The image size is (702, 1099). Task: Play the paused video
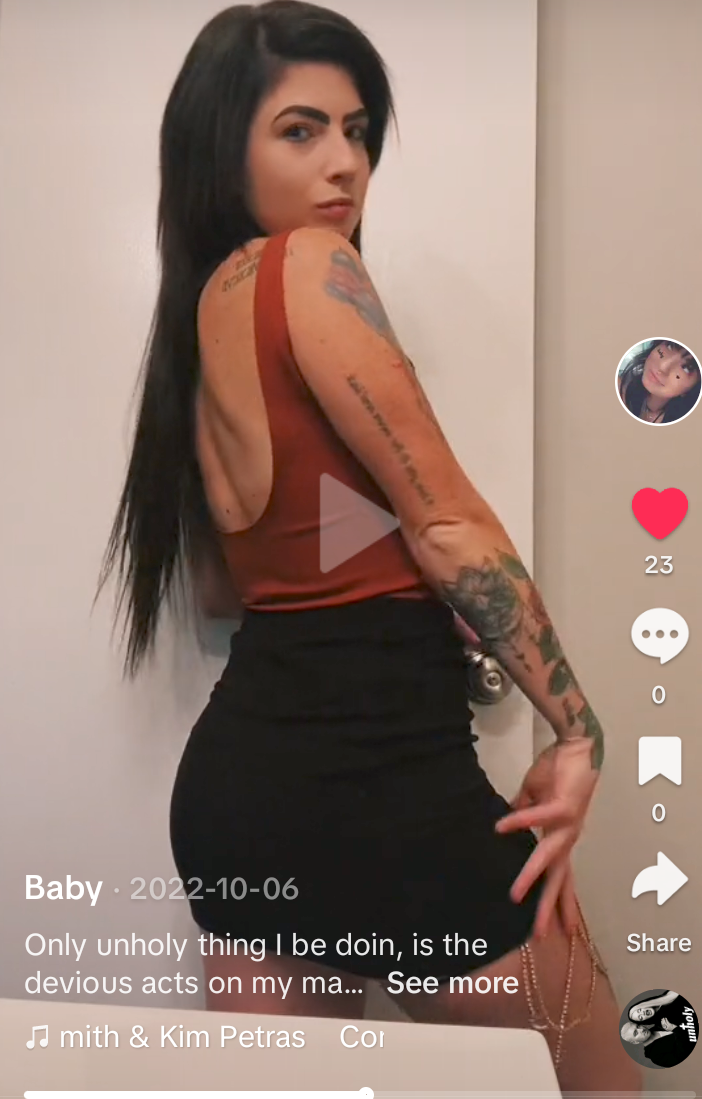click(x=357, y=523)
